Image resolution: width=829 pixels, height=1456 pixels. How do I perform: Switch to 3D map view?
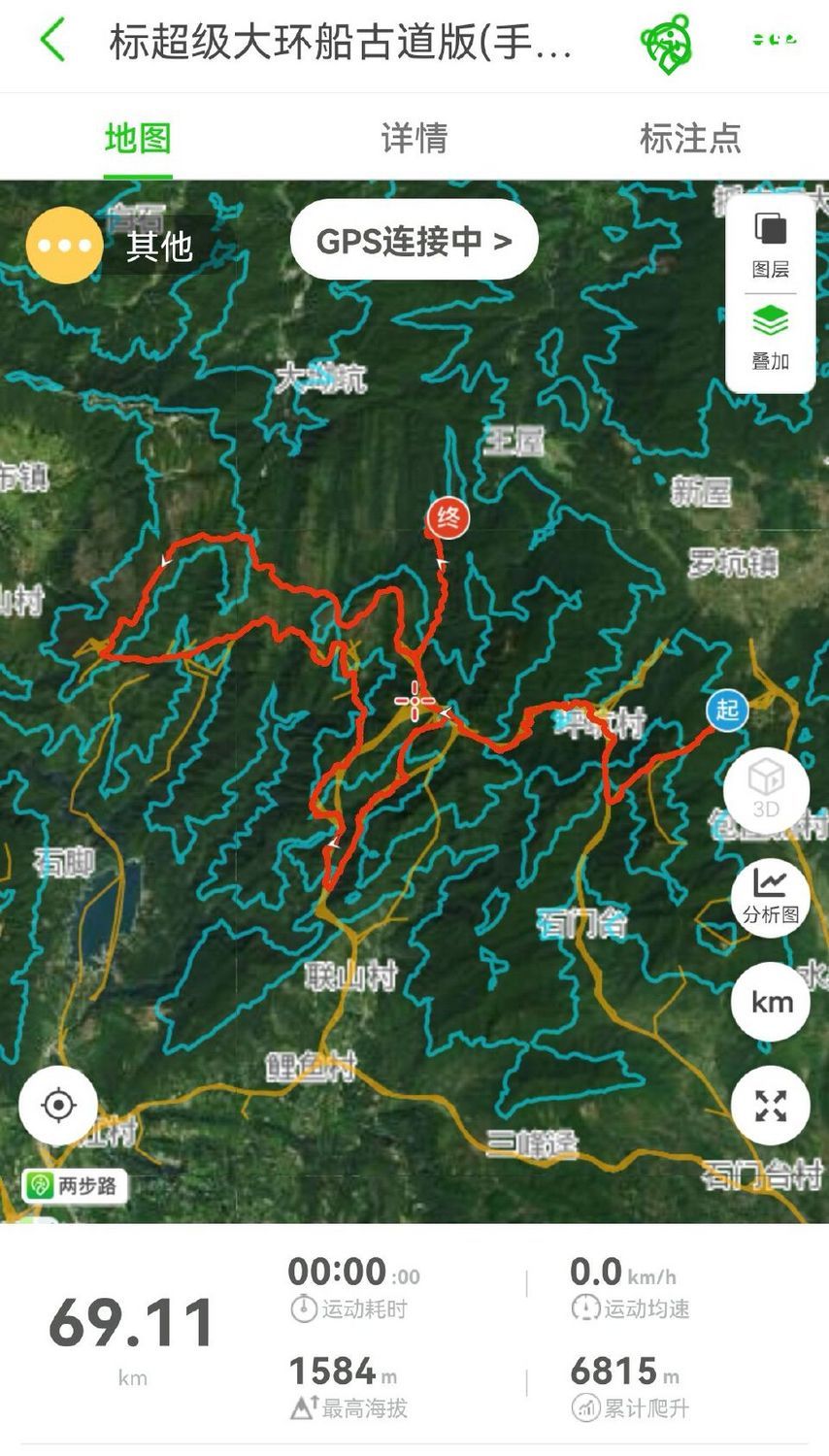[x=767, y=790]
